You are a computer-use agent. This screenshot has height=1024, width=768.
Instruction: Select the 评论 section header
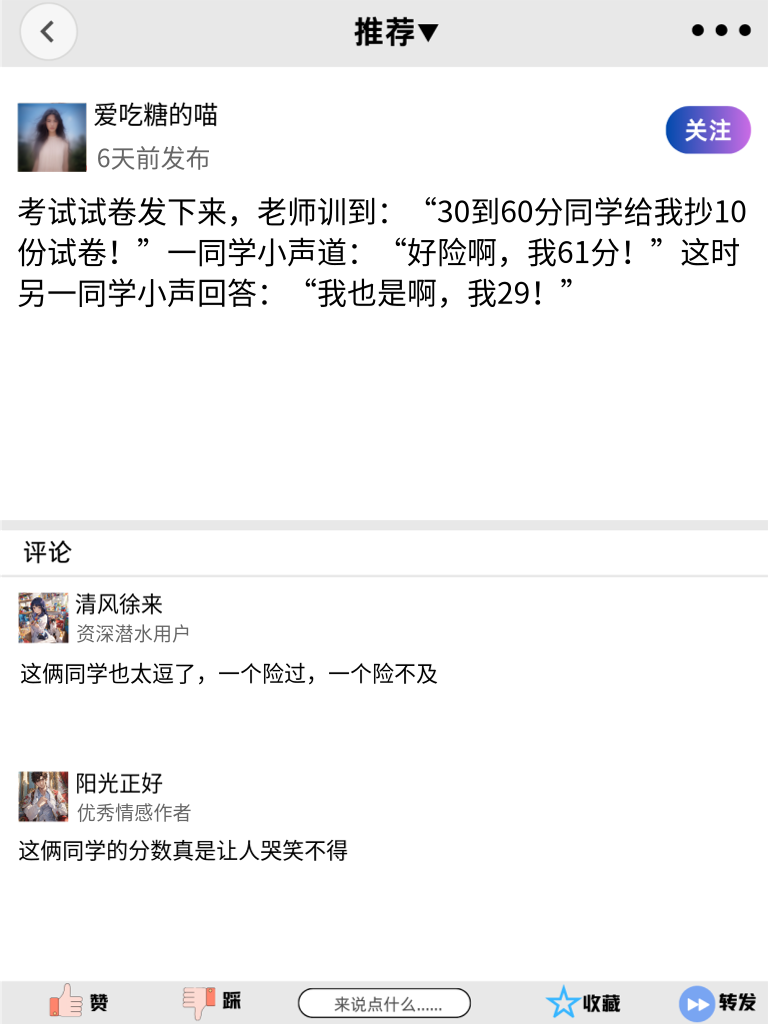[44, 550]
